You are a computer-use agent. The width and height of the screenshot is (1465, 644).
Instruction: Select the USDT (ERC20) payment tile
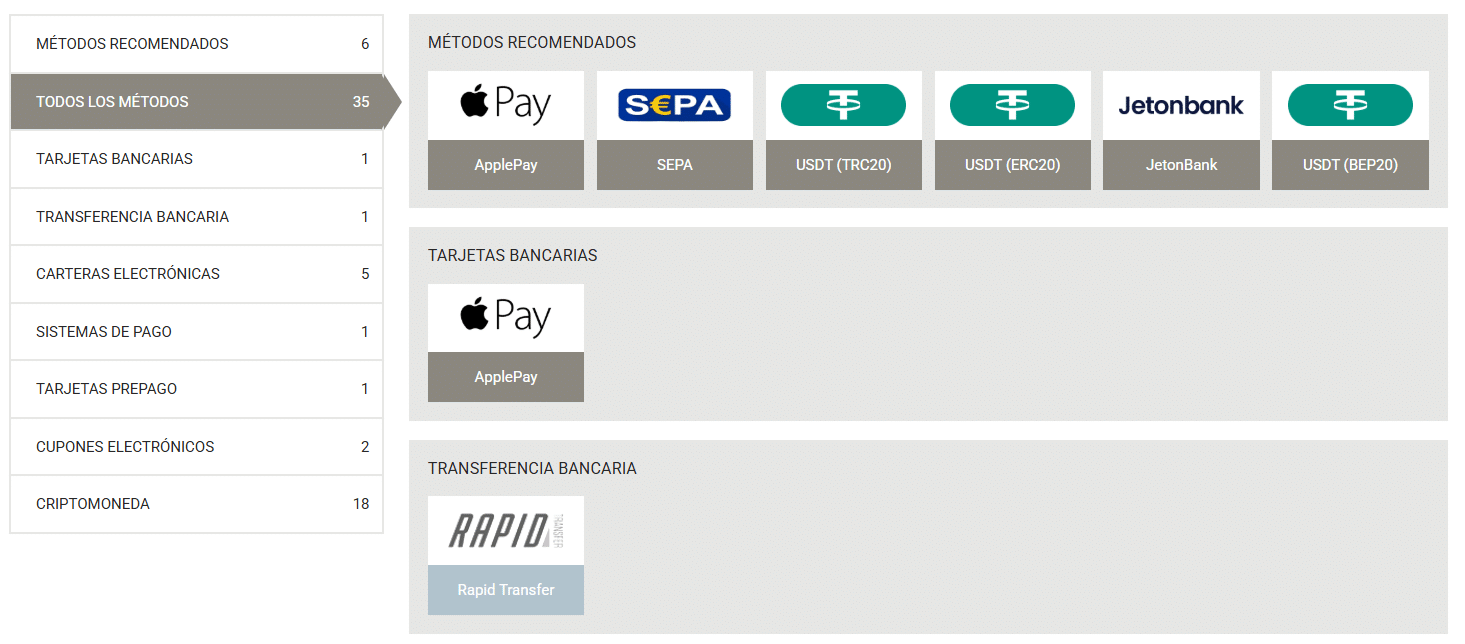click(1012, 130)
